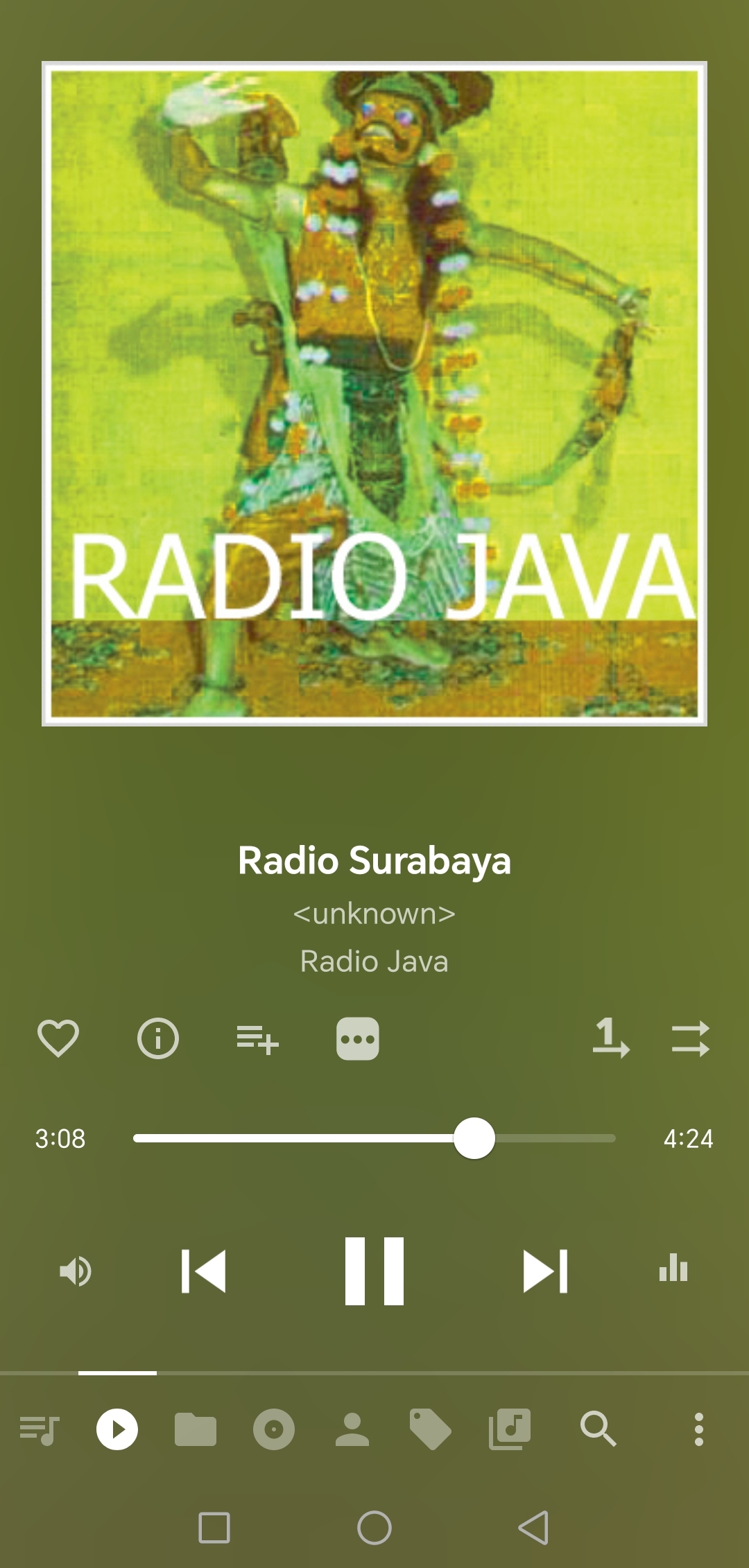Toggle the repeat-once playback mode
The width and height of the screenshot is (749, 1568).
click(x=610, y=1038)
